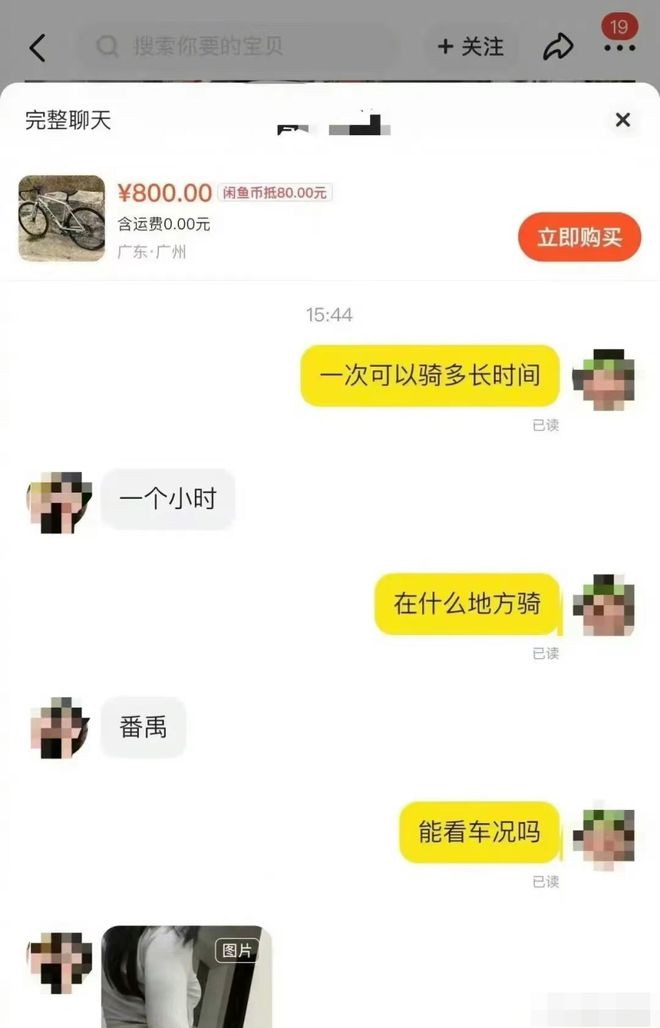Open the three-dot overflow menu
Image resolution: width=660 pixels, height=1028 pixels.
(619, 47)
